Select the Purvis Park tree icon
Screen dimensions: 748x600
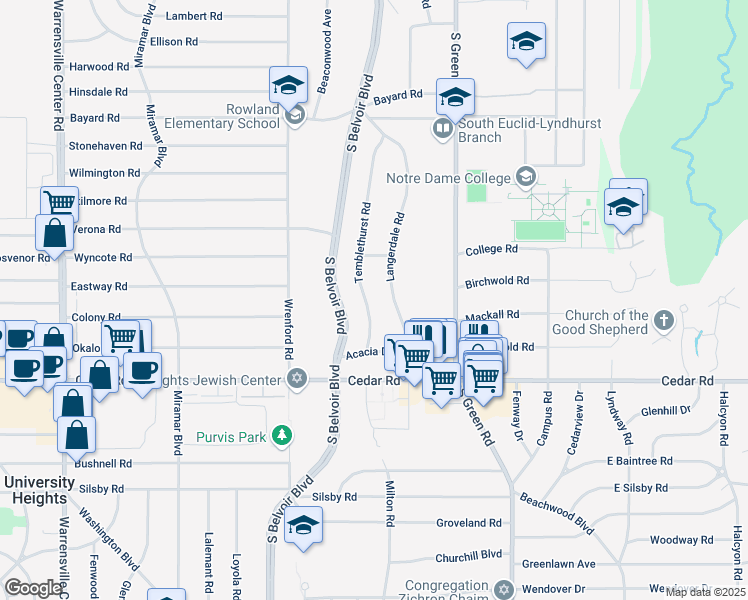point(284,434)
